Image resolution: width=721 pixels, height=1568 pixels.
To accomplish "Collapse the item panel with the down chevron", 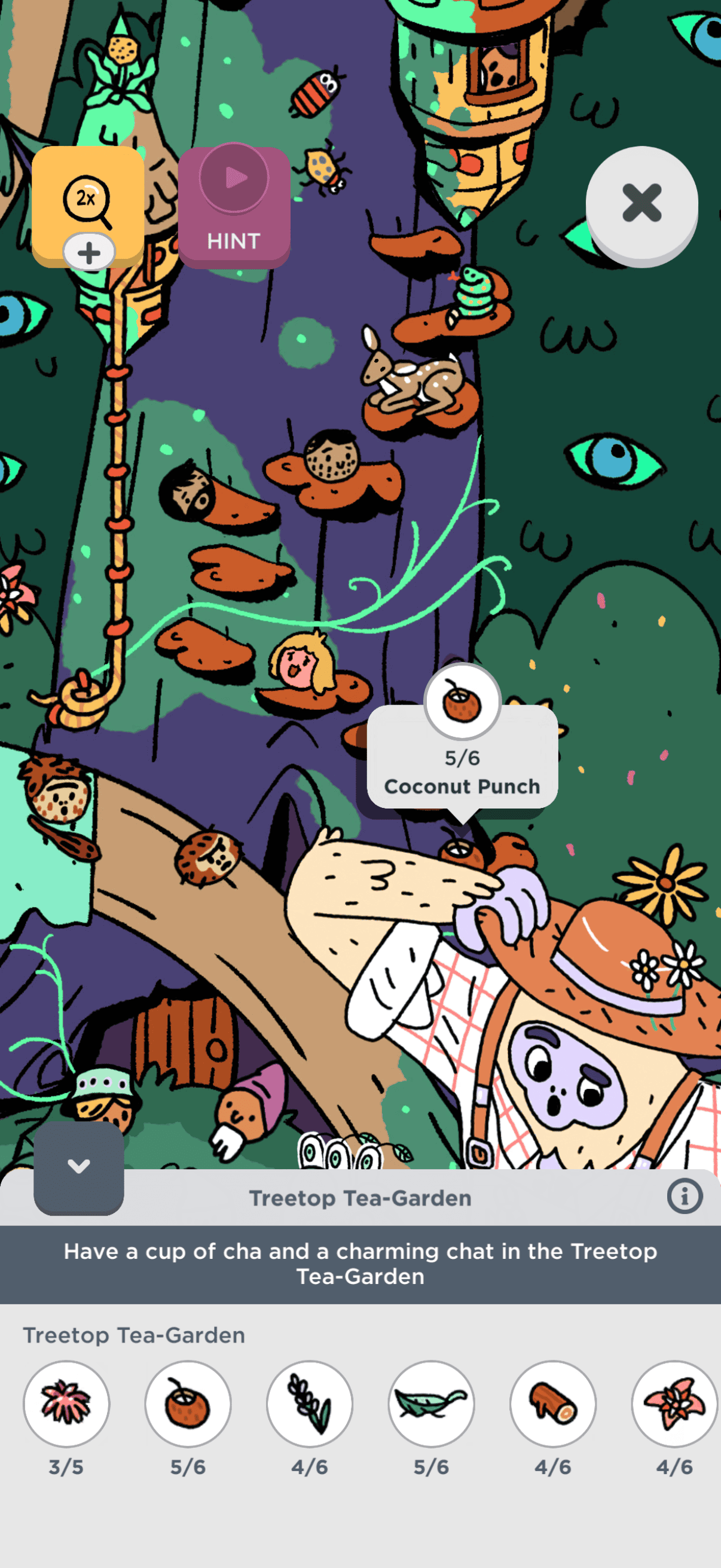I will tap(78, 1166).
